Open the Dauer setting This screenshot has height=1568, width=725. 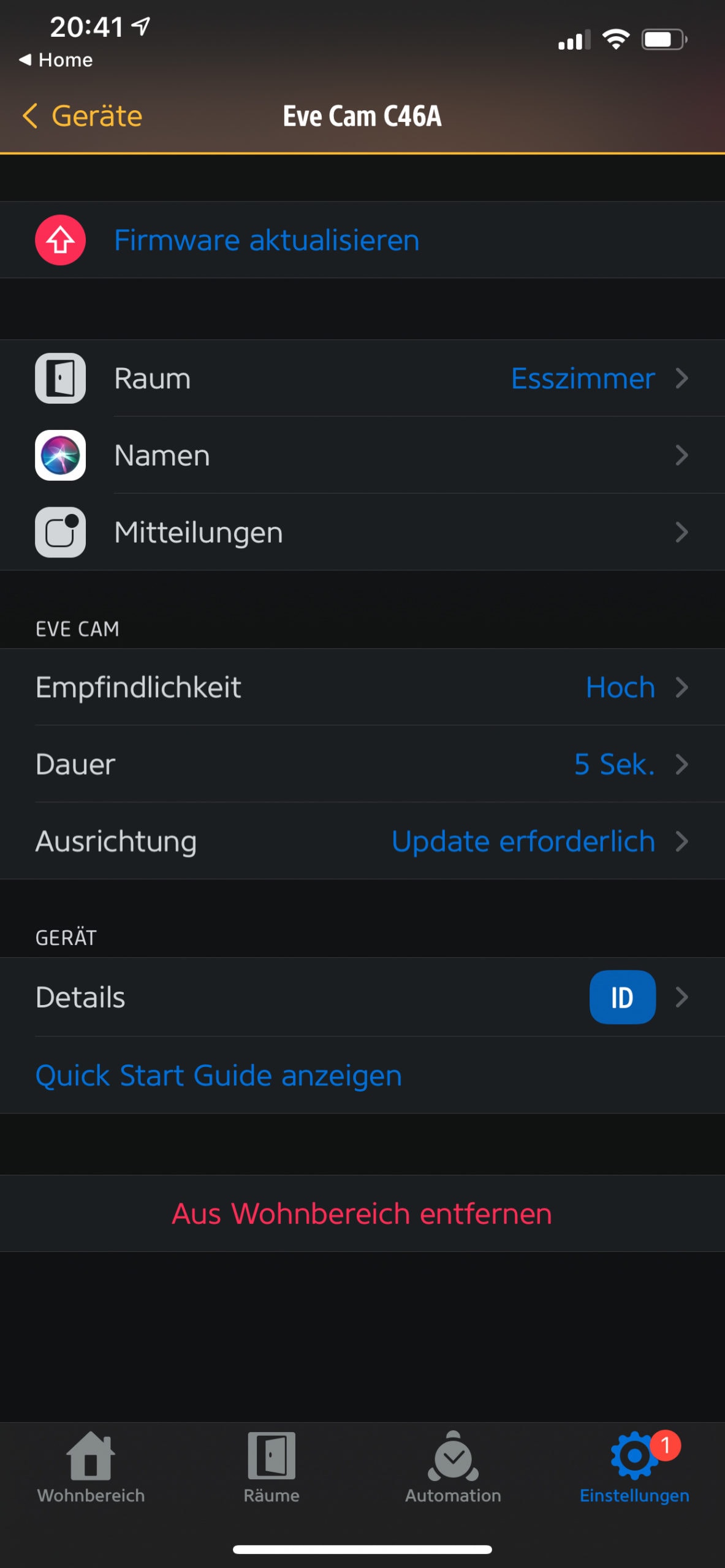point(362,764)
